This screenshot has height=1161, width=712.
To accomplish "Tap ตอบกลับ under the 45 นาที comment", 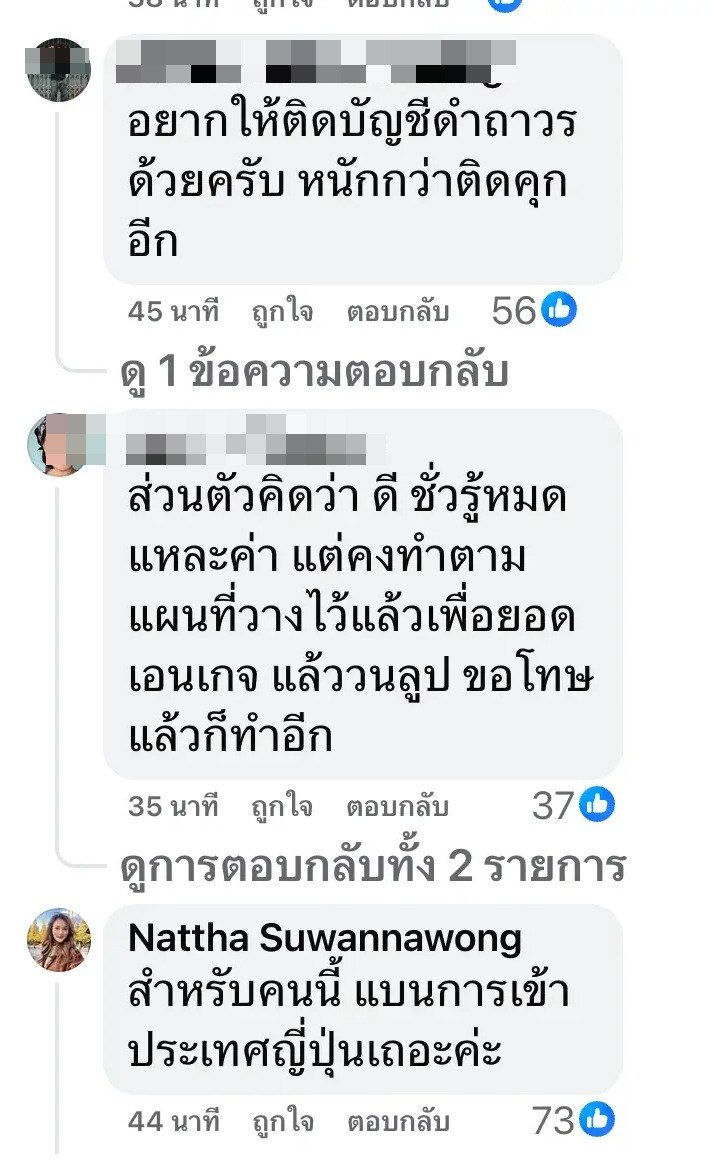I will pos(397,312).
